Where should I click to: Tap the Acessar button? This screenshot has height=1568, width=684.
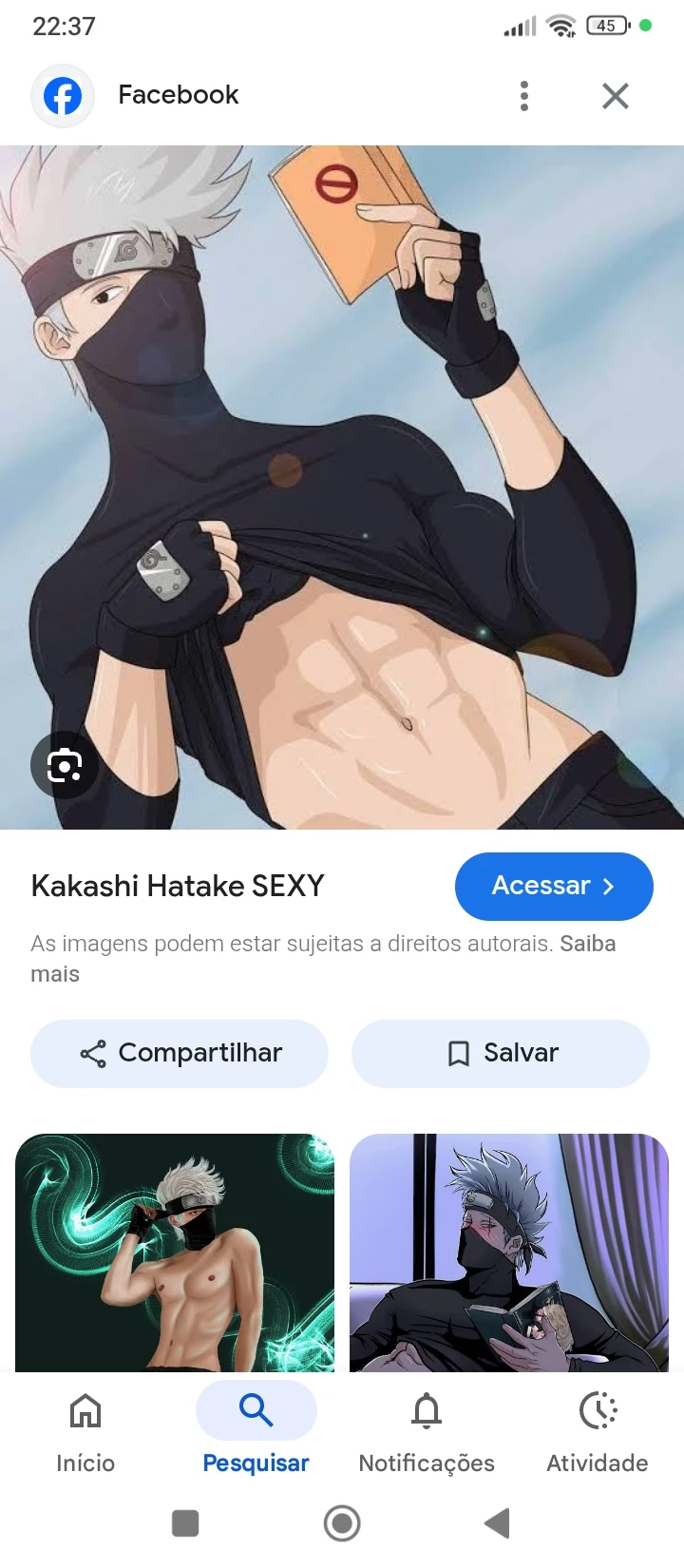(x=554, y=886)
